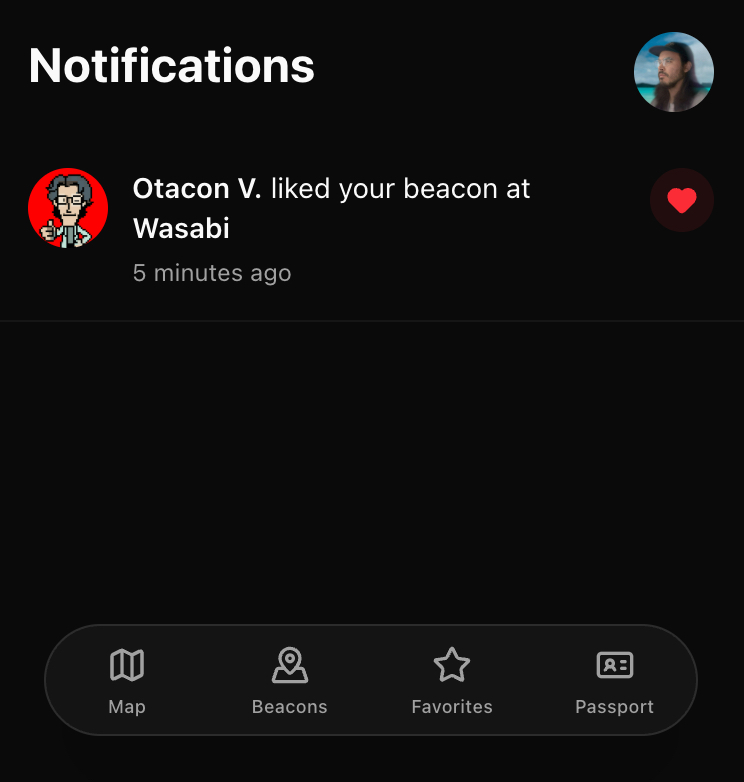This screenshot has width=744, height=782.
Task: Open your profile picture in the header
Action: [x=673, y=72]
